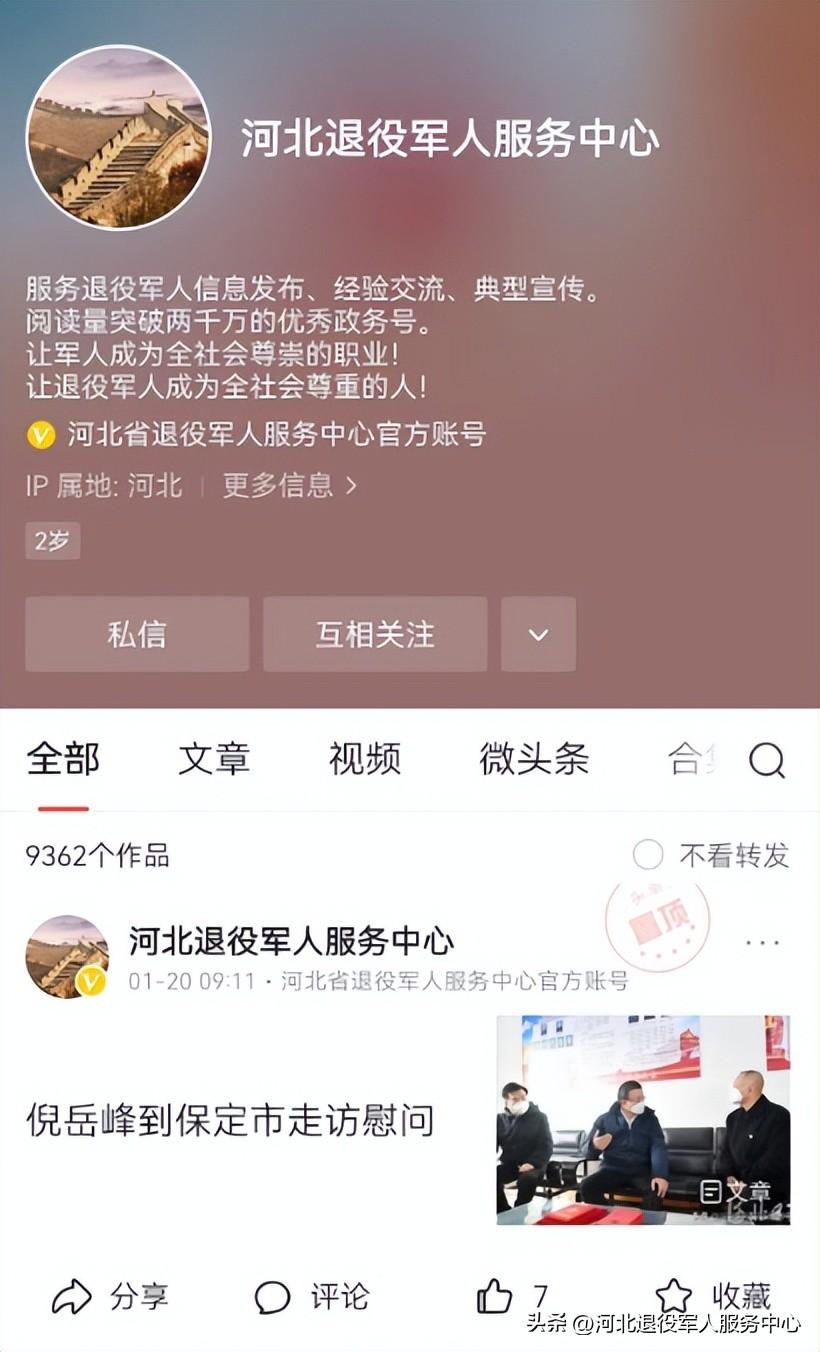Share the pinned post via 分享
This screenshot has height=1352, width=820.
(111, 1297)
